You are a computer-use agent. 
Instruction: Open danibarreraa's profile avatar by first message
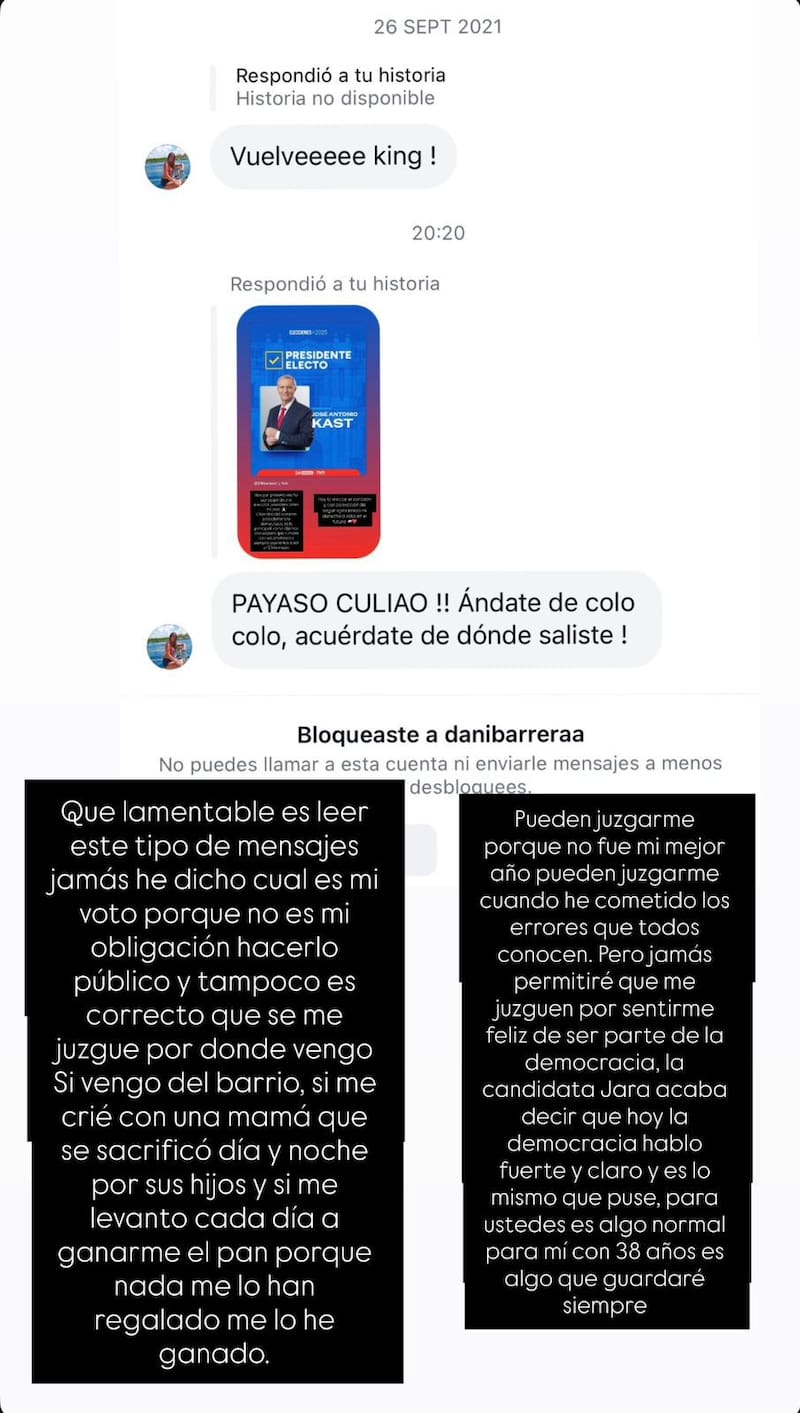coord(168,167)
